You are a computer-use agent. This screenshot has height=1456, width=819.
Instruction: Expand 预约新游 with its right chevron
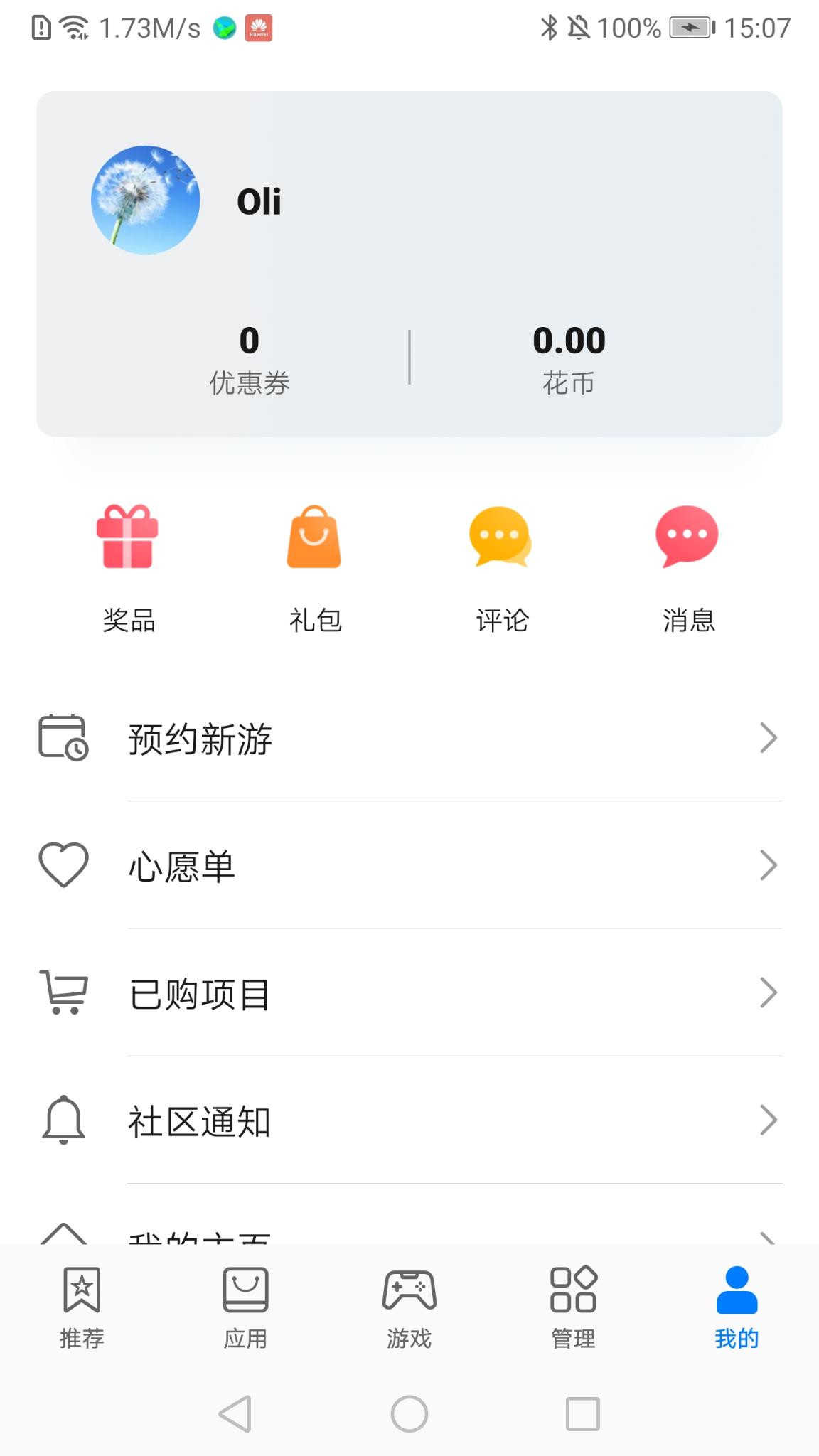pos(769,738)
